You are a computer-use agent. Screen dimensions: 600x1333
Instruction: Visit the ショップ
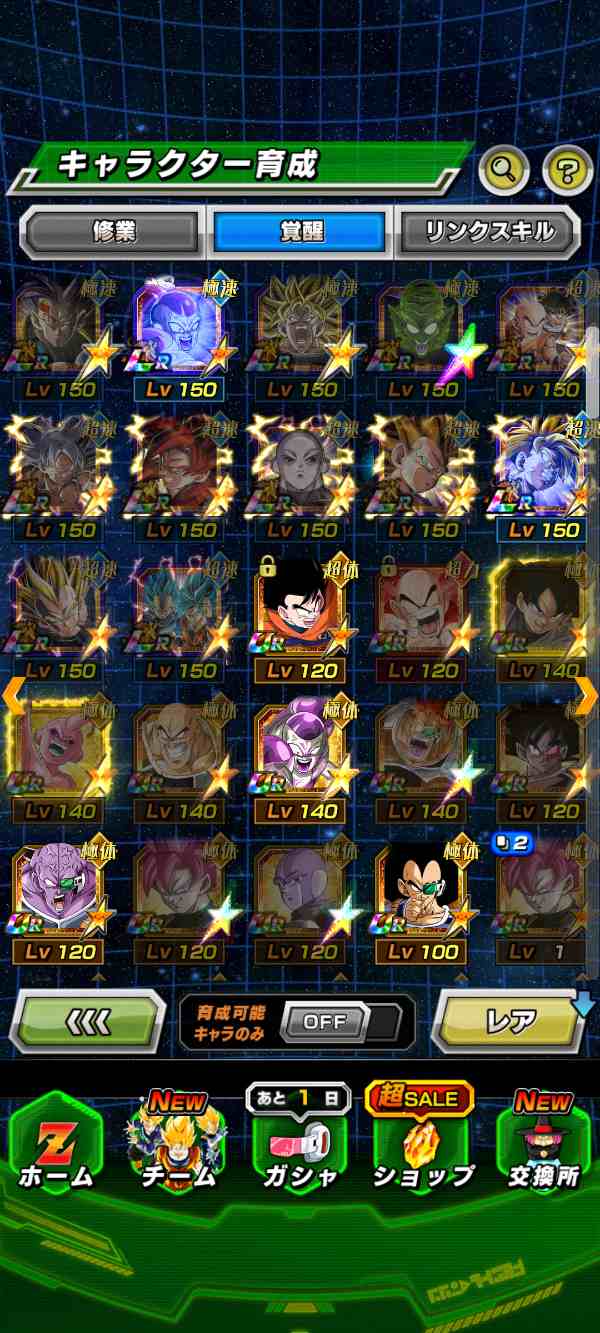pyautogui.click(x=420, y=1145)
